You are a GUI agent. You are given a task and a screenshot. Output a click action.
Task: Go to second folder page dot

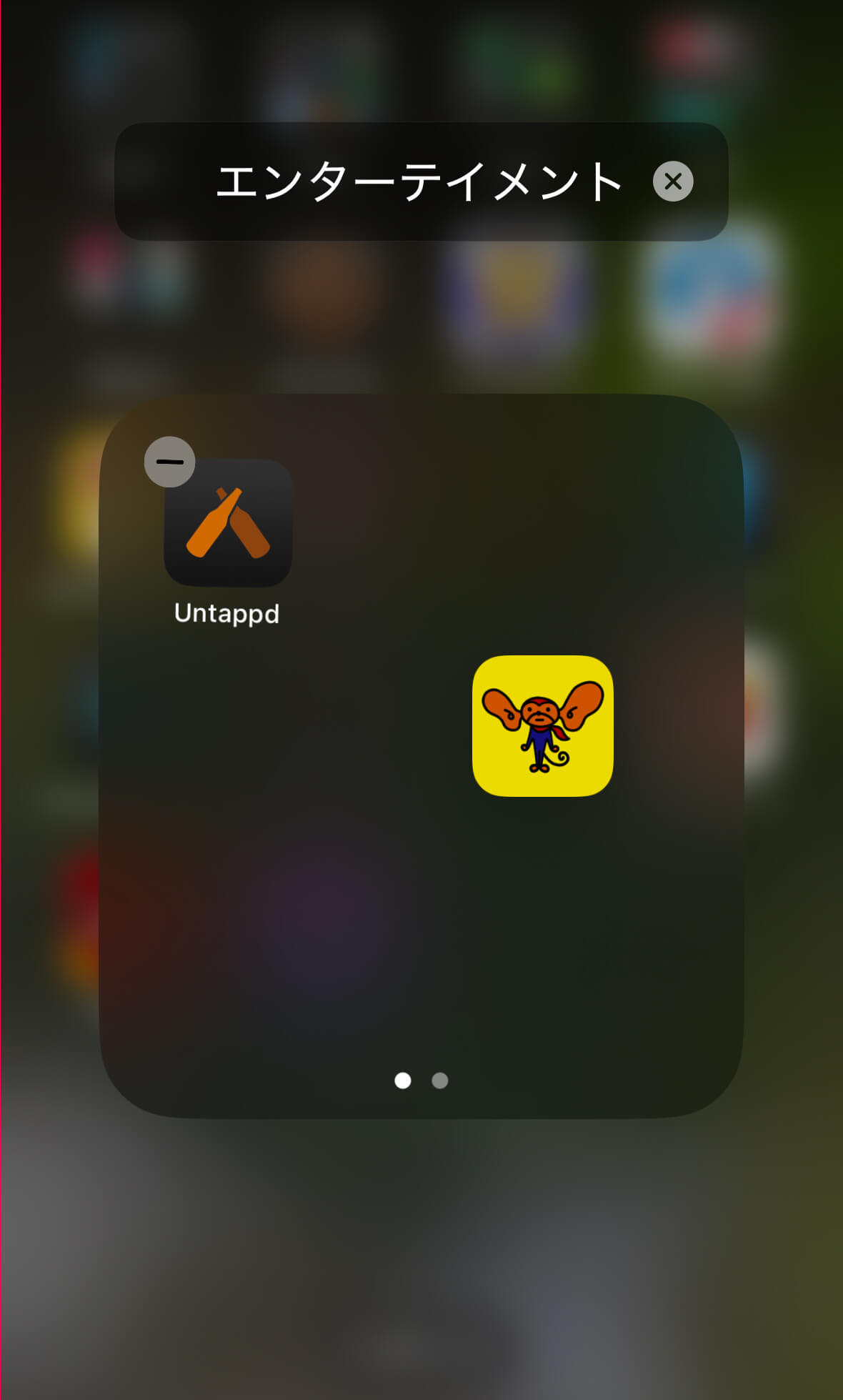[x=440, y=1081]
